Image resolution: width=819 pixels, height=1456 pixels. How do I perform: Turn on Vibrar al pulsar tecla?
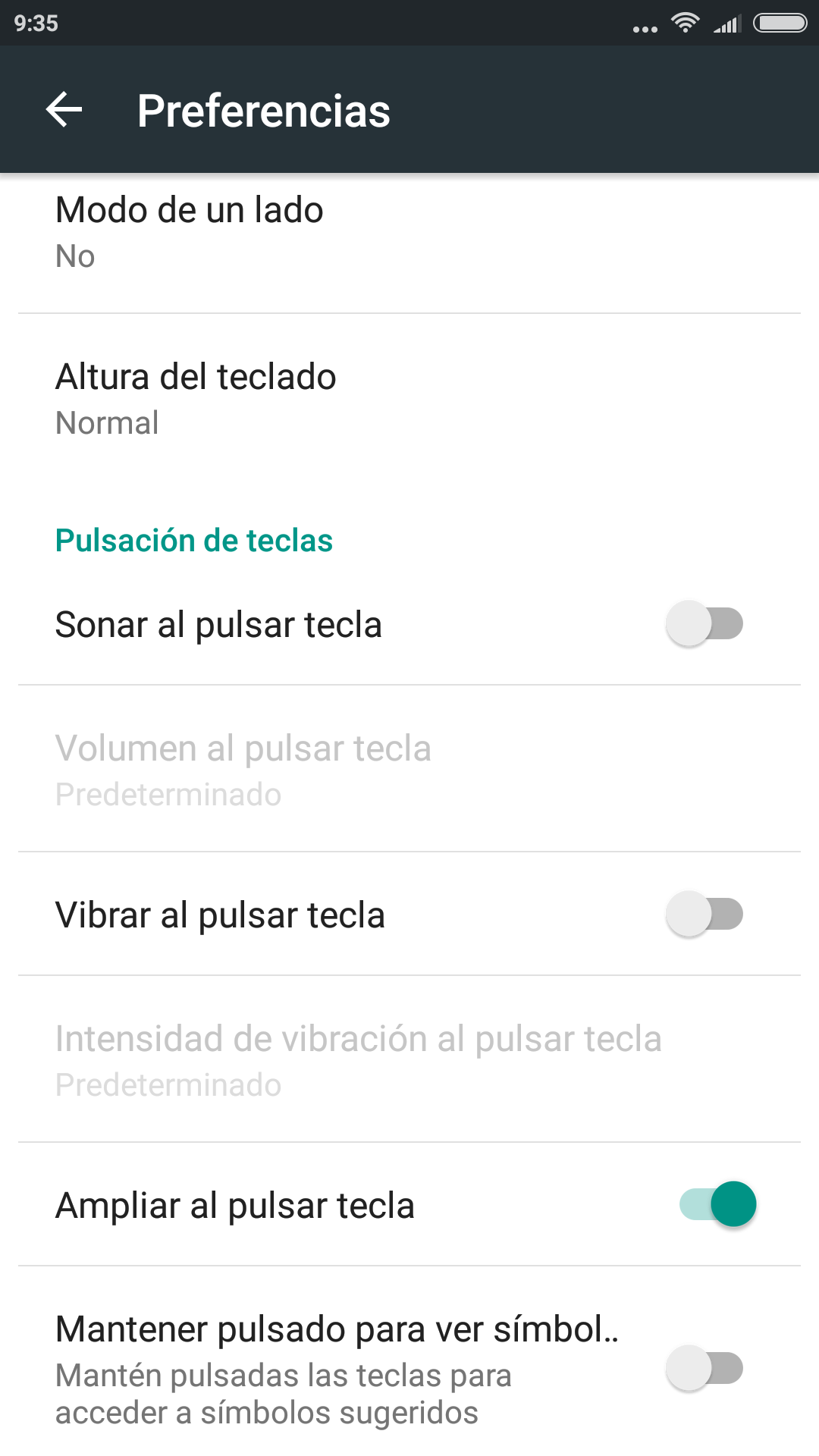704,915
